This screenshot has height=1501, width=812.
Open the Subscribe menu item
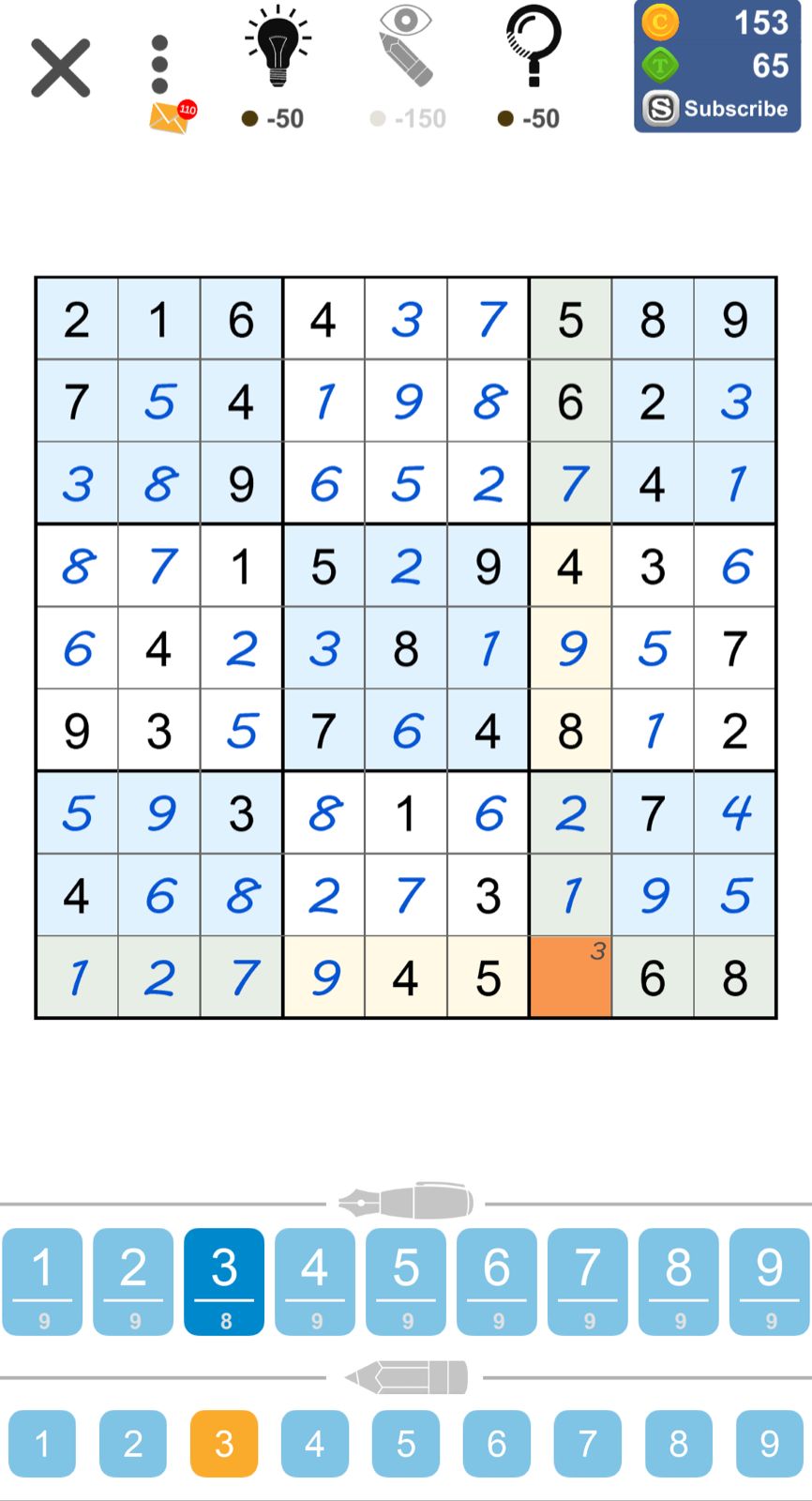(717, 108)
